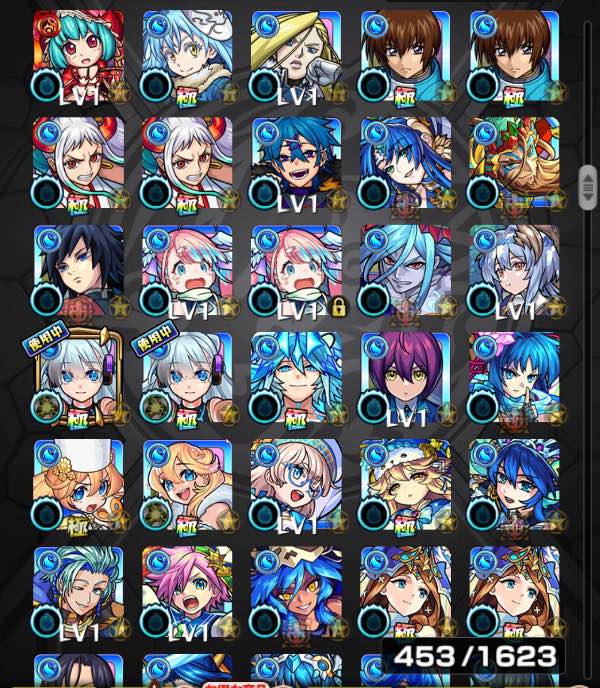Select the gold-framed silver-haired character in use
Image resolution: width=600 pixels, height=688 pixels.
(78, 380)
